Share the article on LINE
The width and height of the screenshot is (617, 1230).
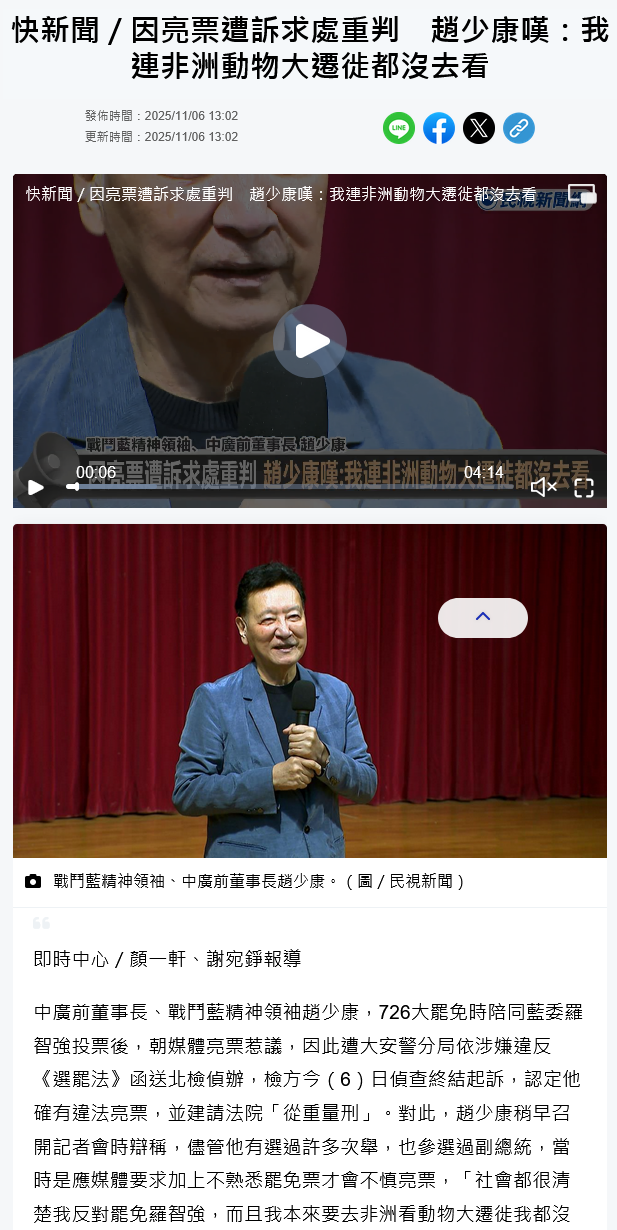(399, 128)
